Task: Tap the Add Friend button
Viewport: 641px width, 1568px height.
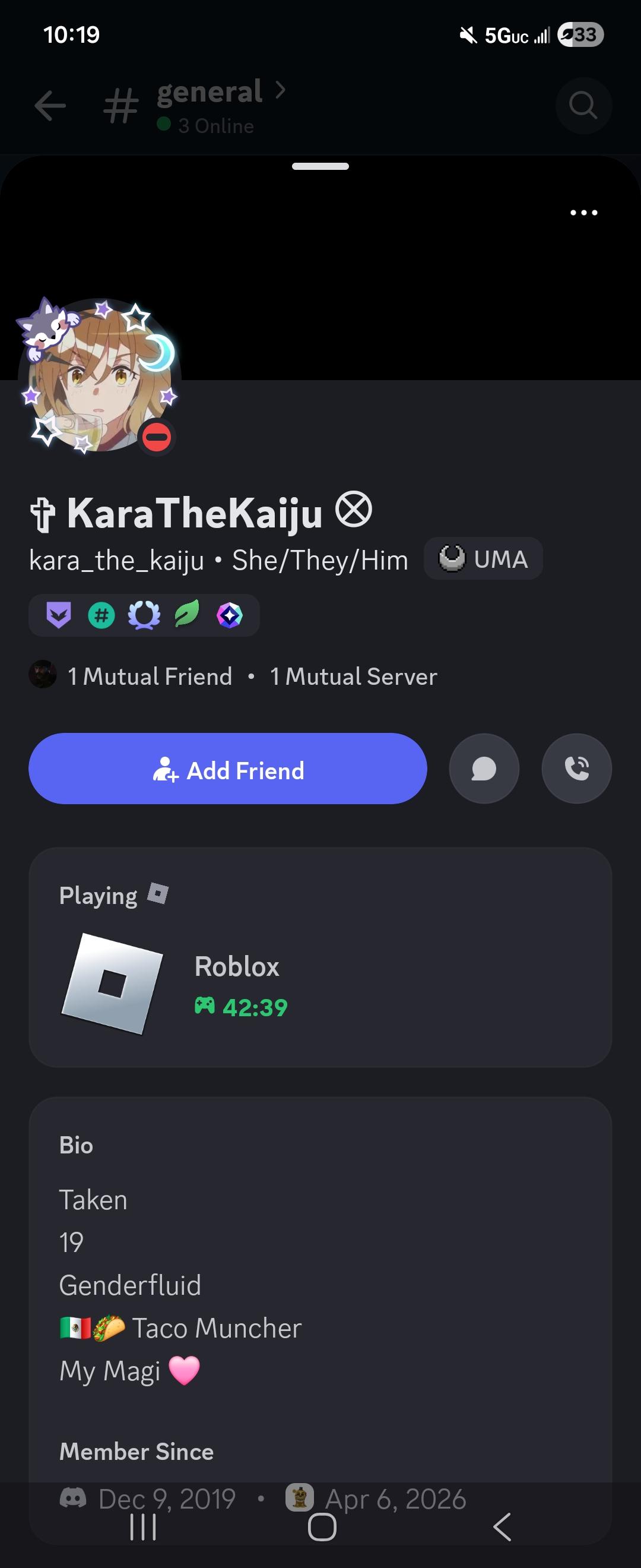Action: tap(227, 769)
